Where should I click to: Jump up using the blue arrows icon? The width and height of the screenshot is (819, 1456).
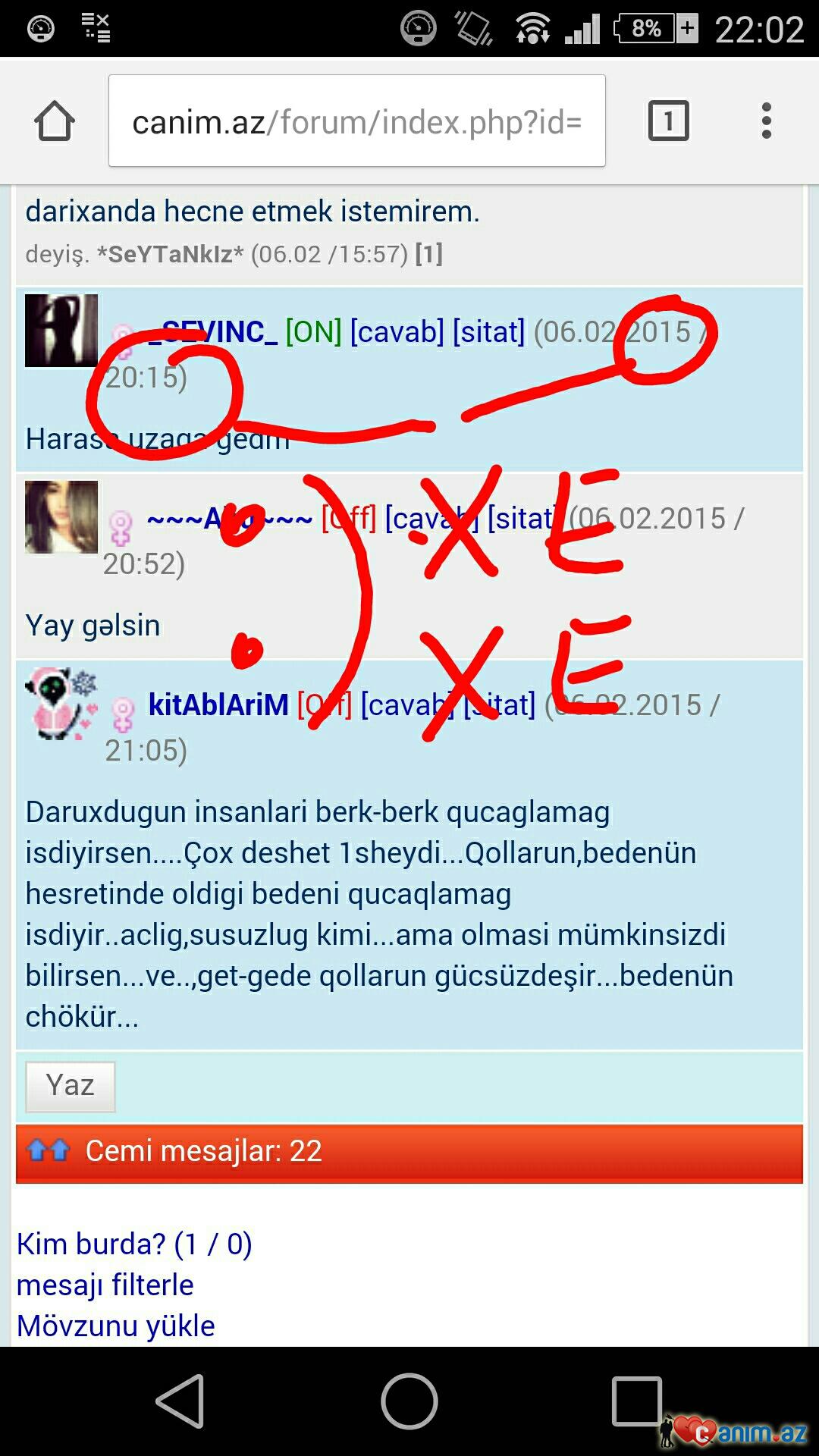48,1150
